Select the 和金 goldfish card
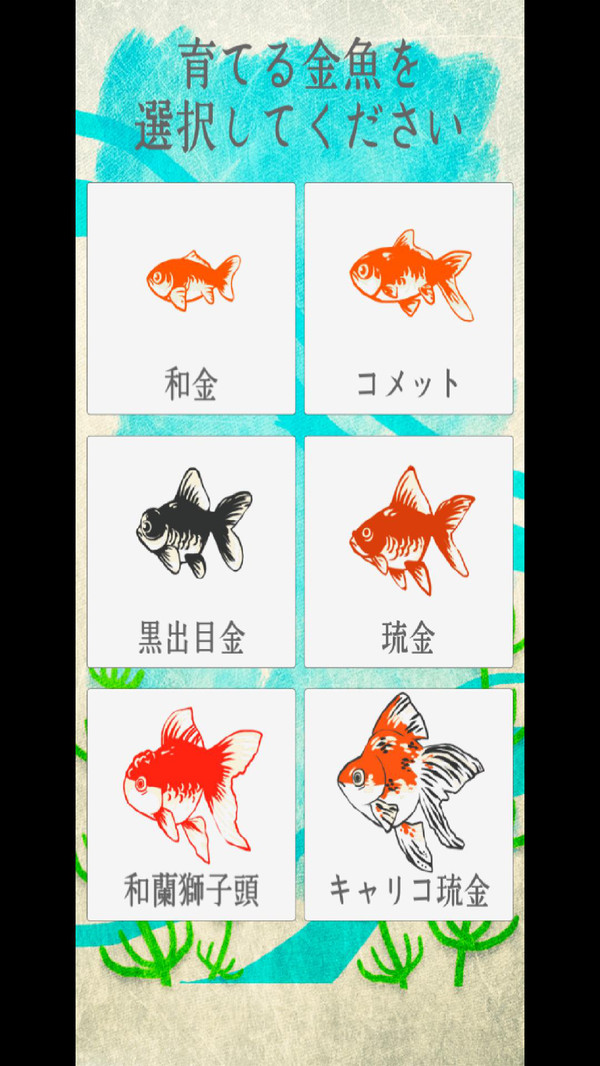 (x=191, y=298)
